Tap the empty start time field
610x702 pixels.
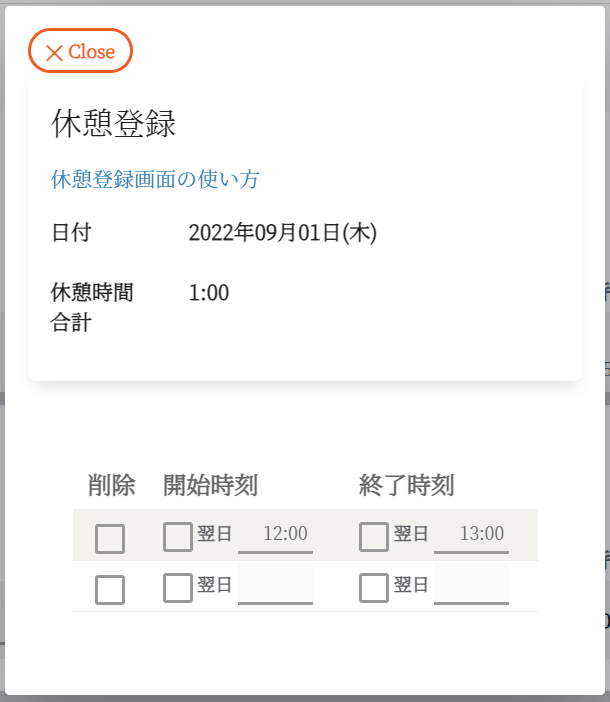[x=275, y=584]
